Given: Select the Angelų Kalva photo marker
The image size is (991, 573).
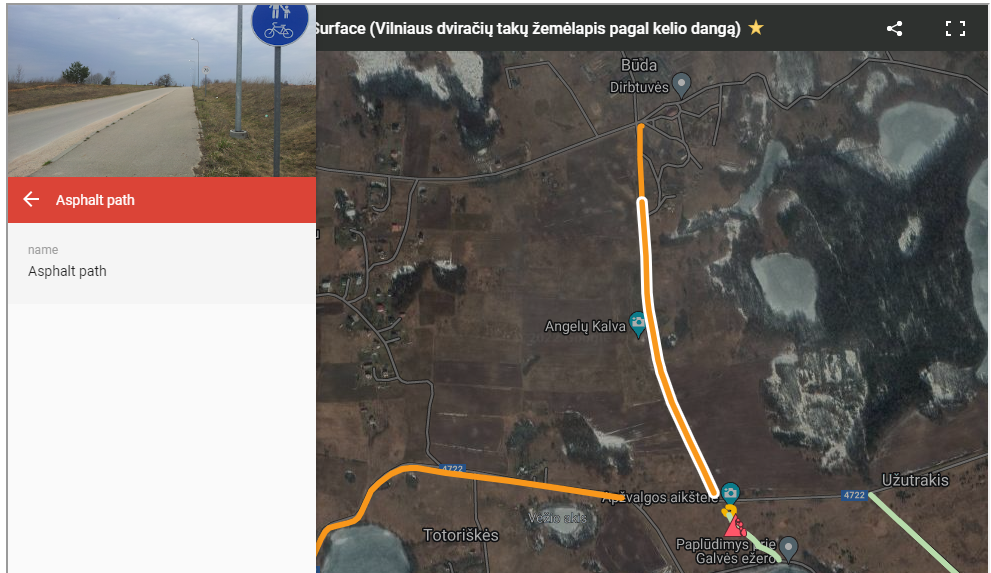Looking at the screenshot, I should pyautogui.click(x=637, y=323).
